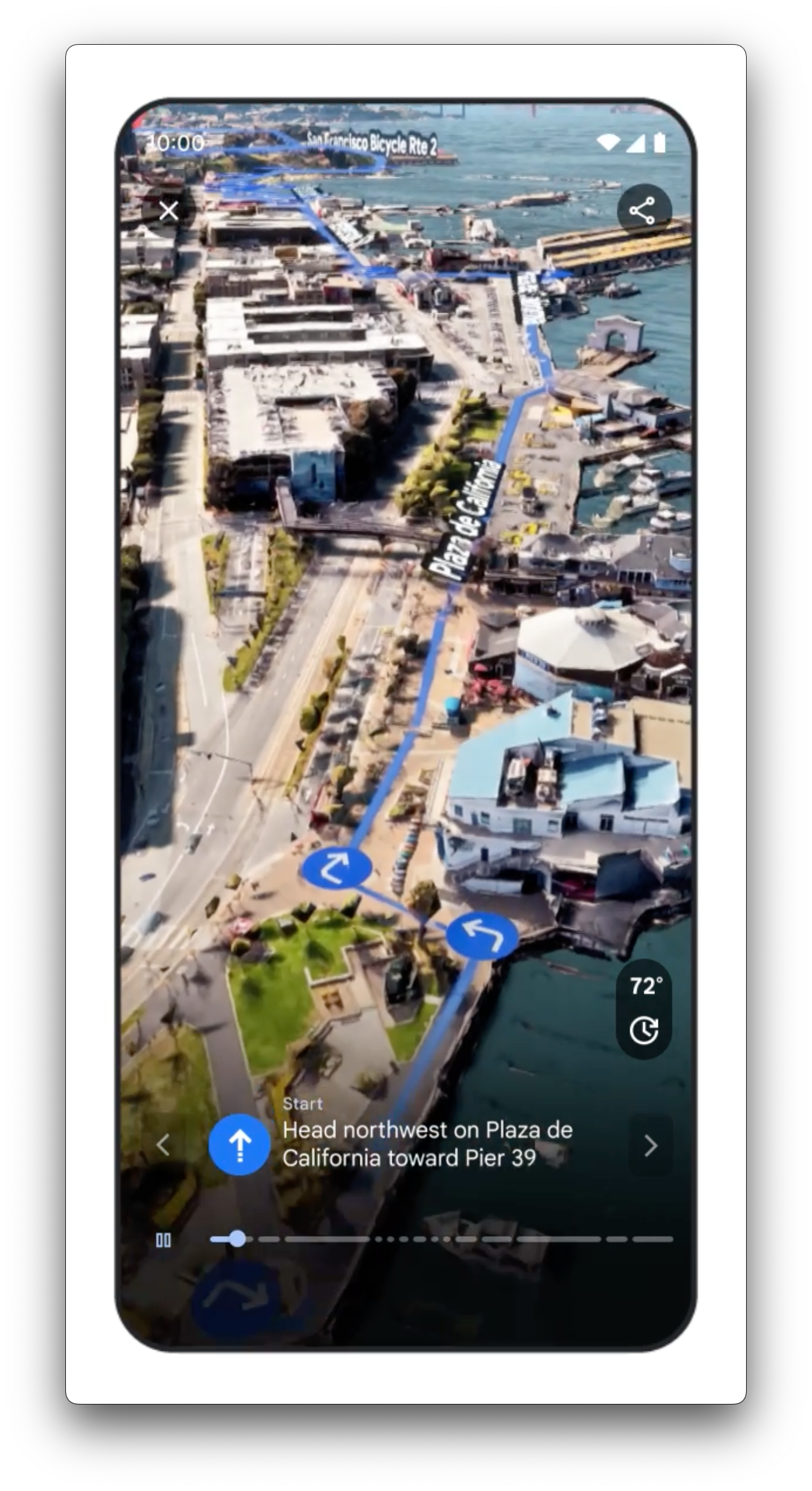This screenshot has height=1491, width=812.
Task: Tap the Start step label above the directions
Action: click(303, 1102)
